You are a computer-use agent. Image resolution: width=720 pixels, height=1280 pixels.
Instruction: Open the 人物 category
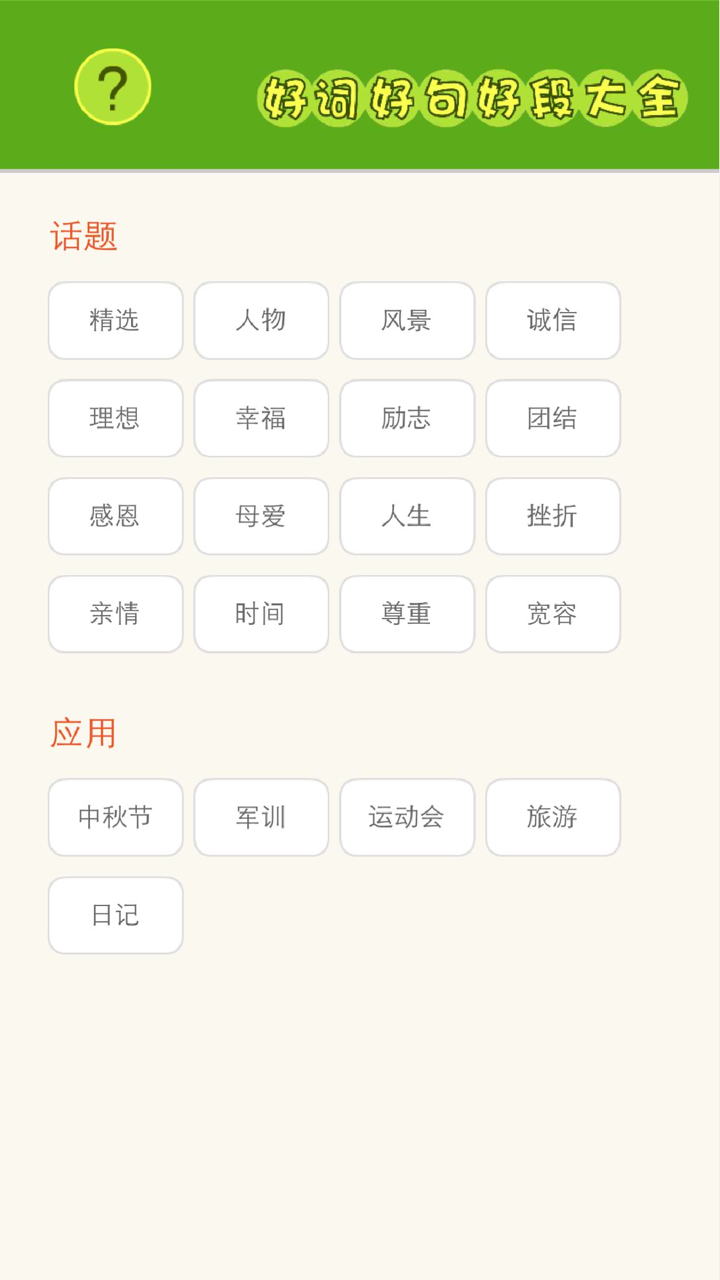click(261, 321)
